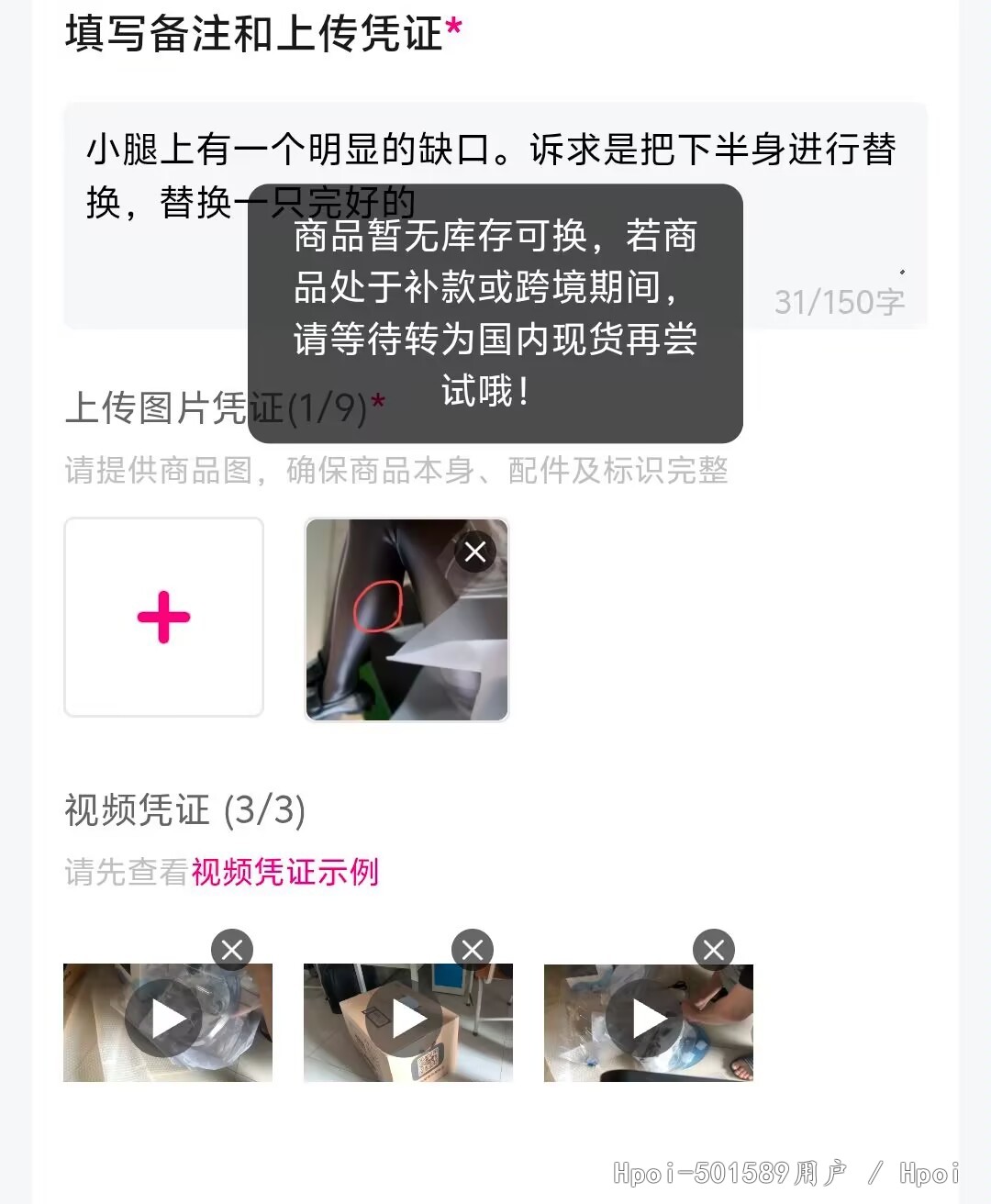
Task: Remove the uploaded leg photo
Action: 475,552
